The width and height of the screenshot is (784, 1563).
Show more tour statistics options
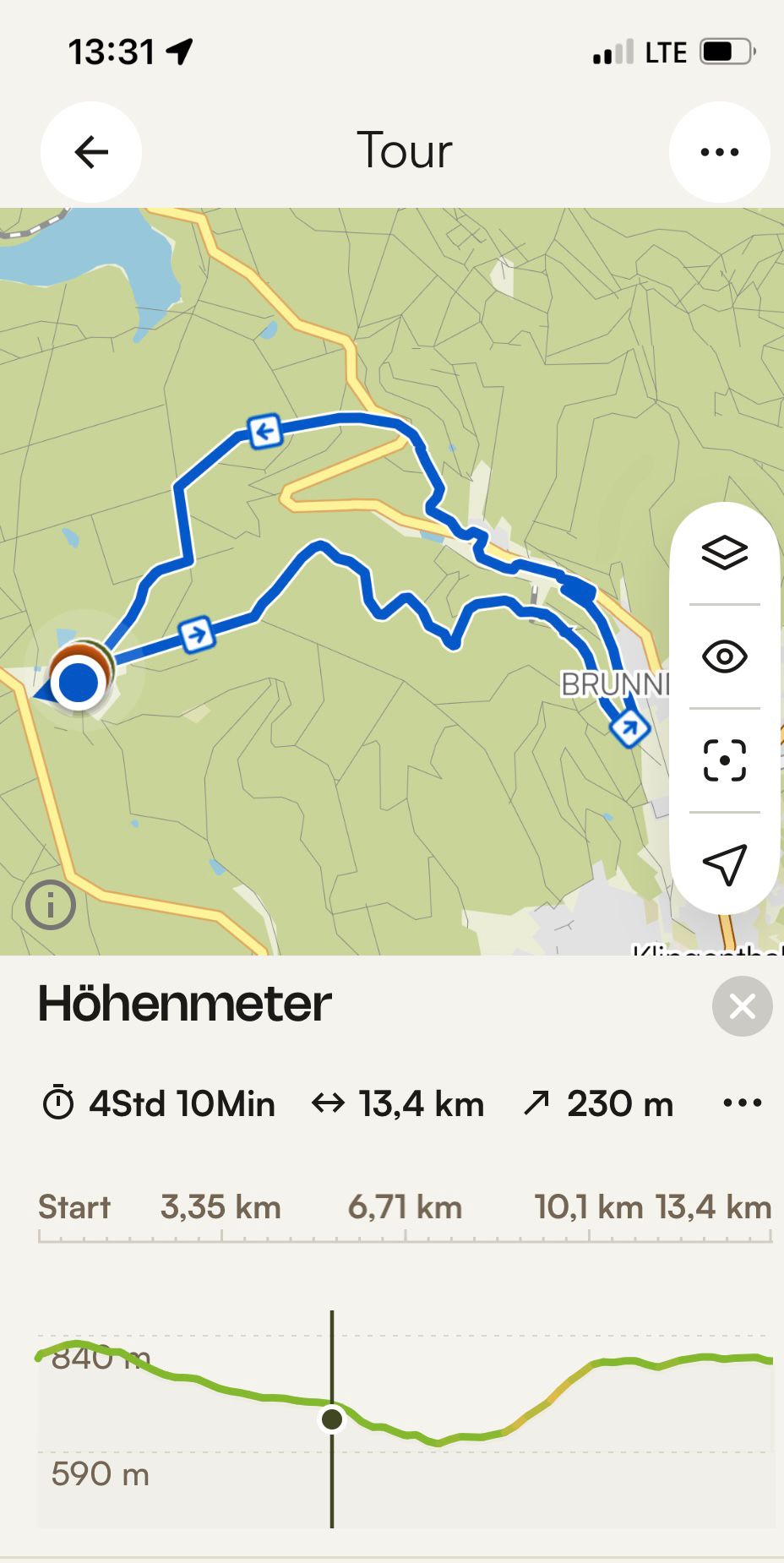743,1103
